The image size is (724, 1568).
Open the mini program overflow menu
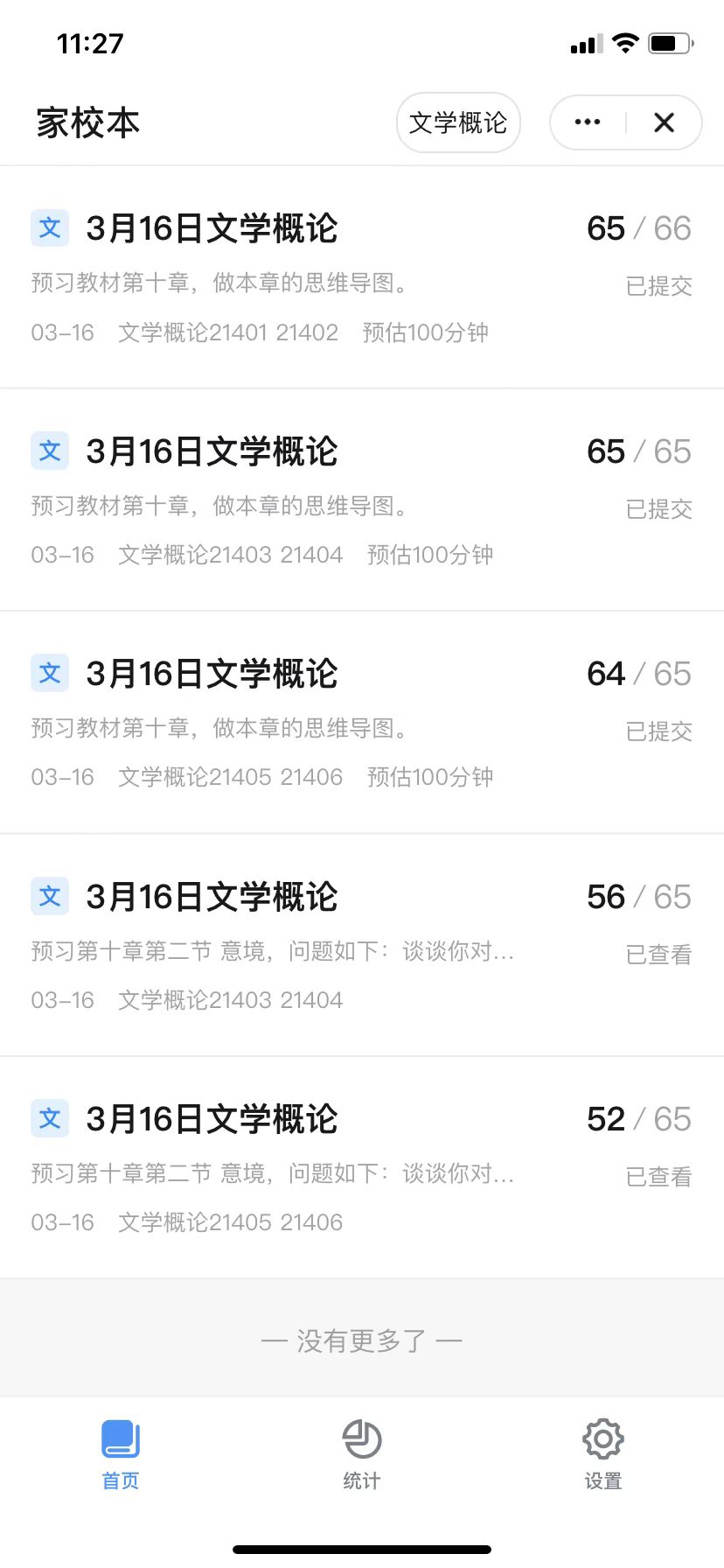click(x=588, y=122)
